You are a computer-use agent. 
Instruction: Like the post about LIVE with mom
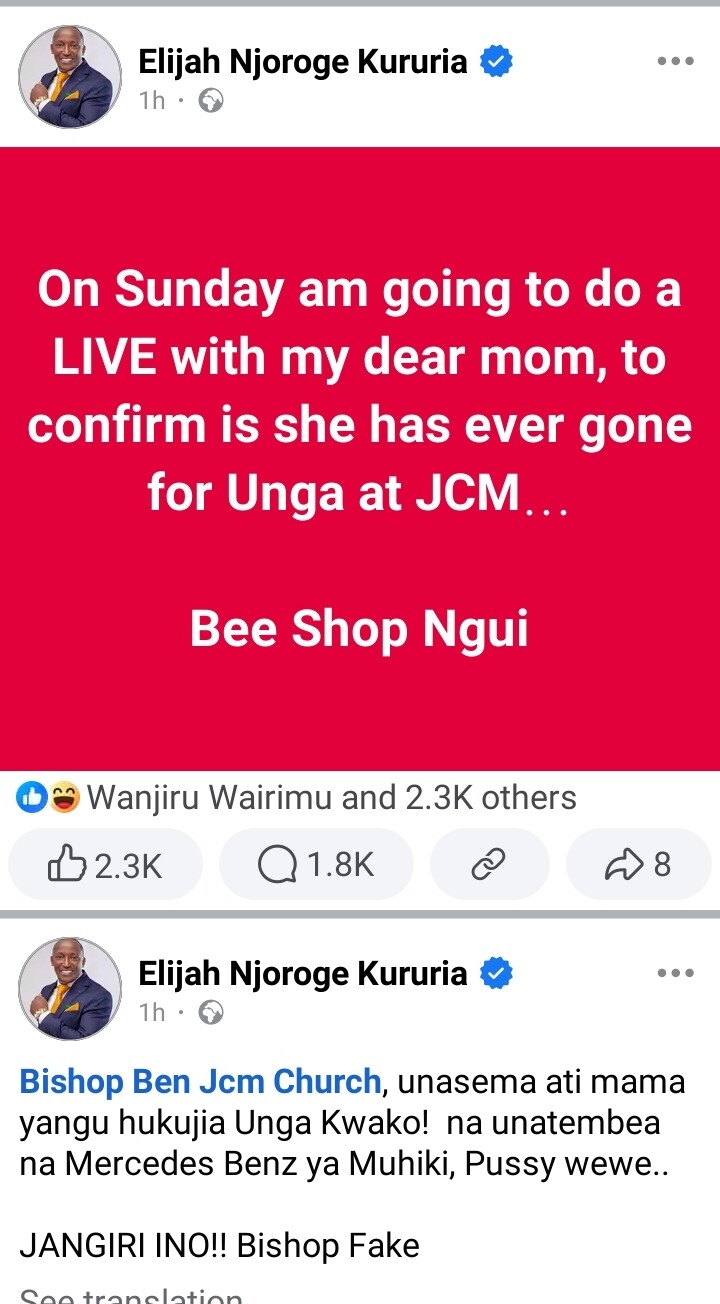point(105,864)
